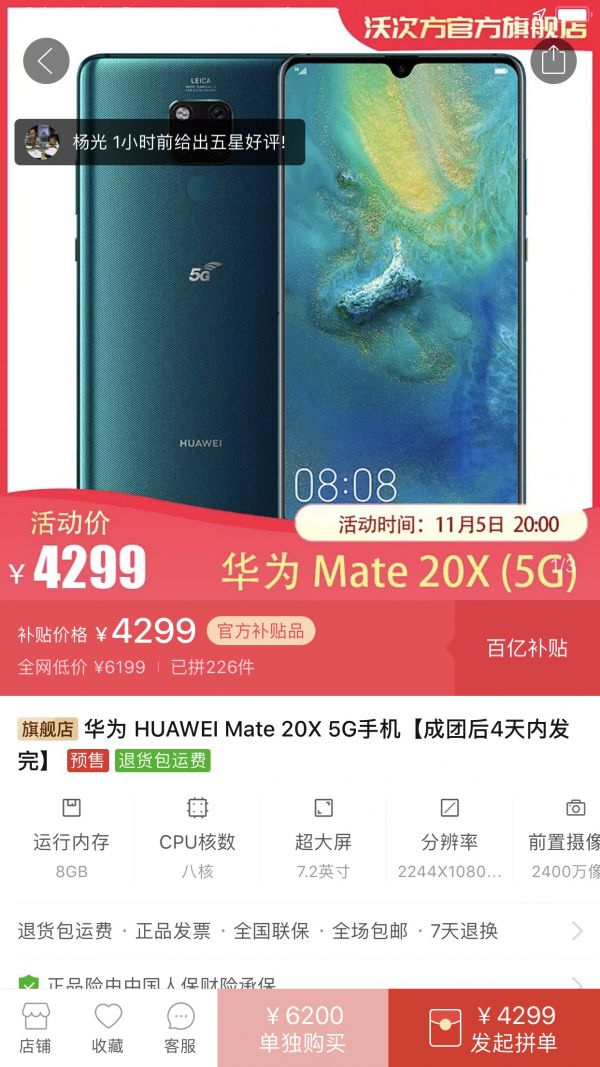
Task: Share this Mate 20X product
Action: 553,61
